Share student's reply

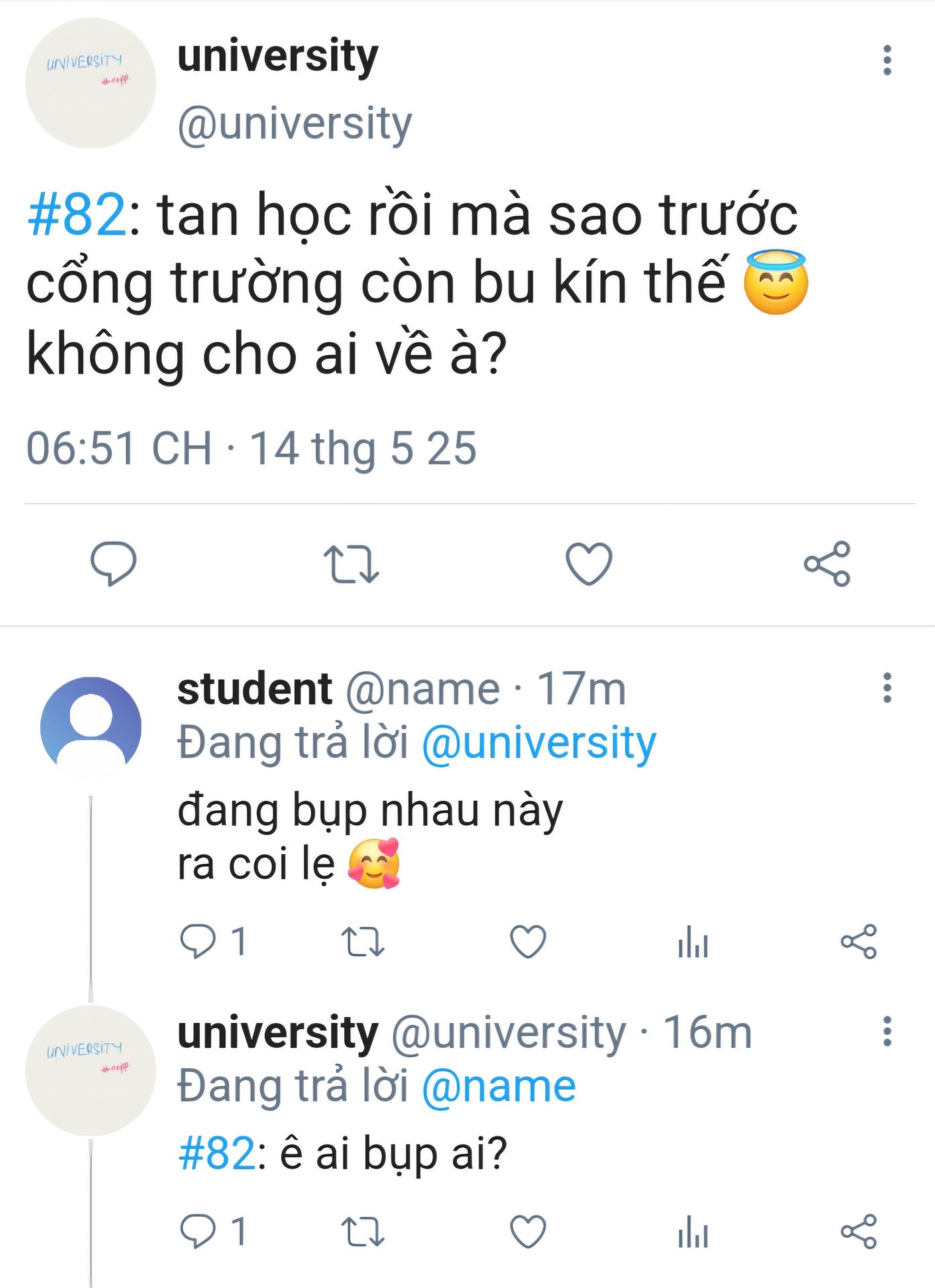859,941
